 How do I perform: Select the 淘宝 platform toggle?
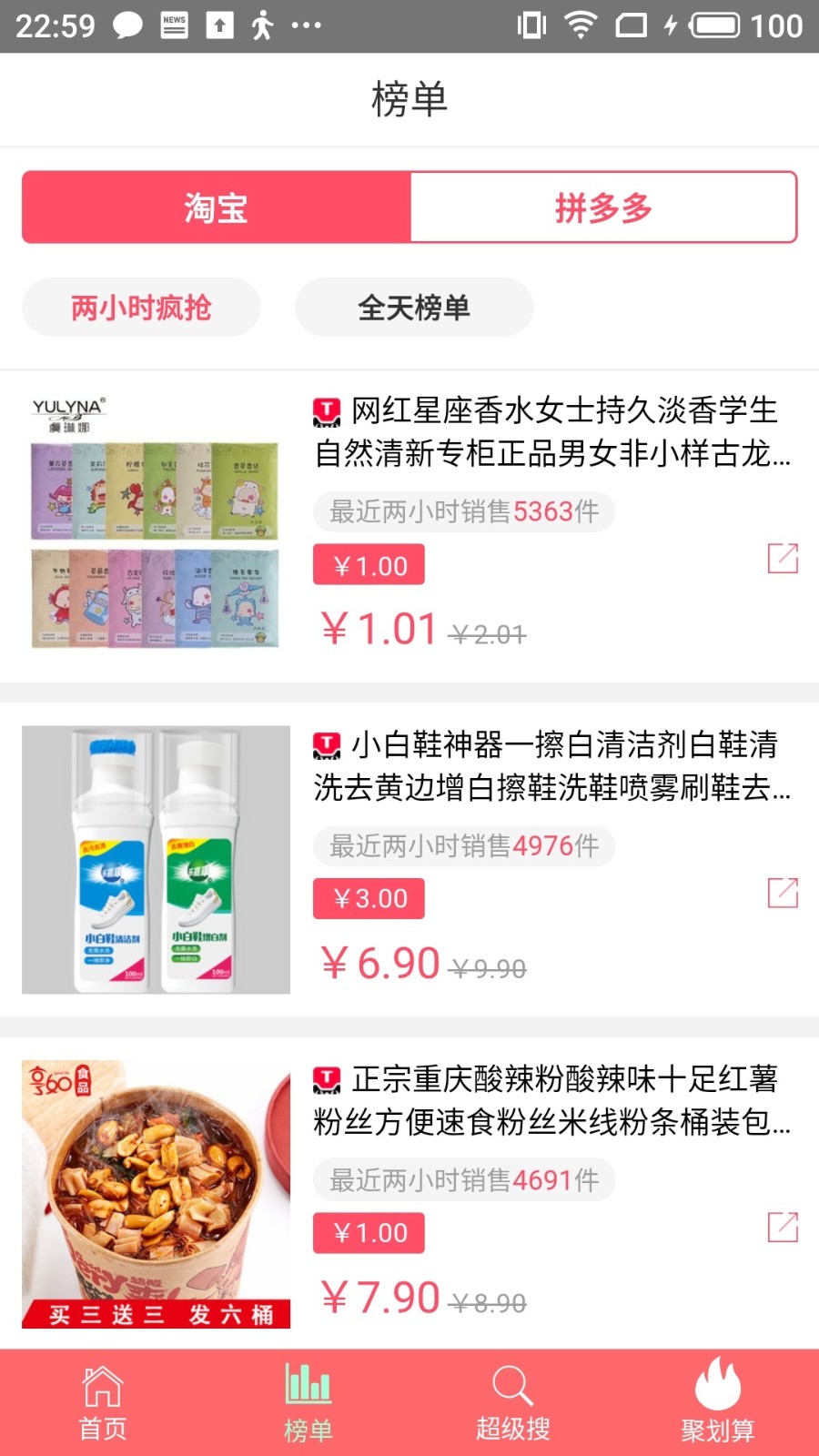(x=217, y=207)
